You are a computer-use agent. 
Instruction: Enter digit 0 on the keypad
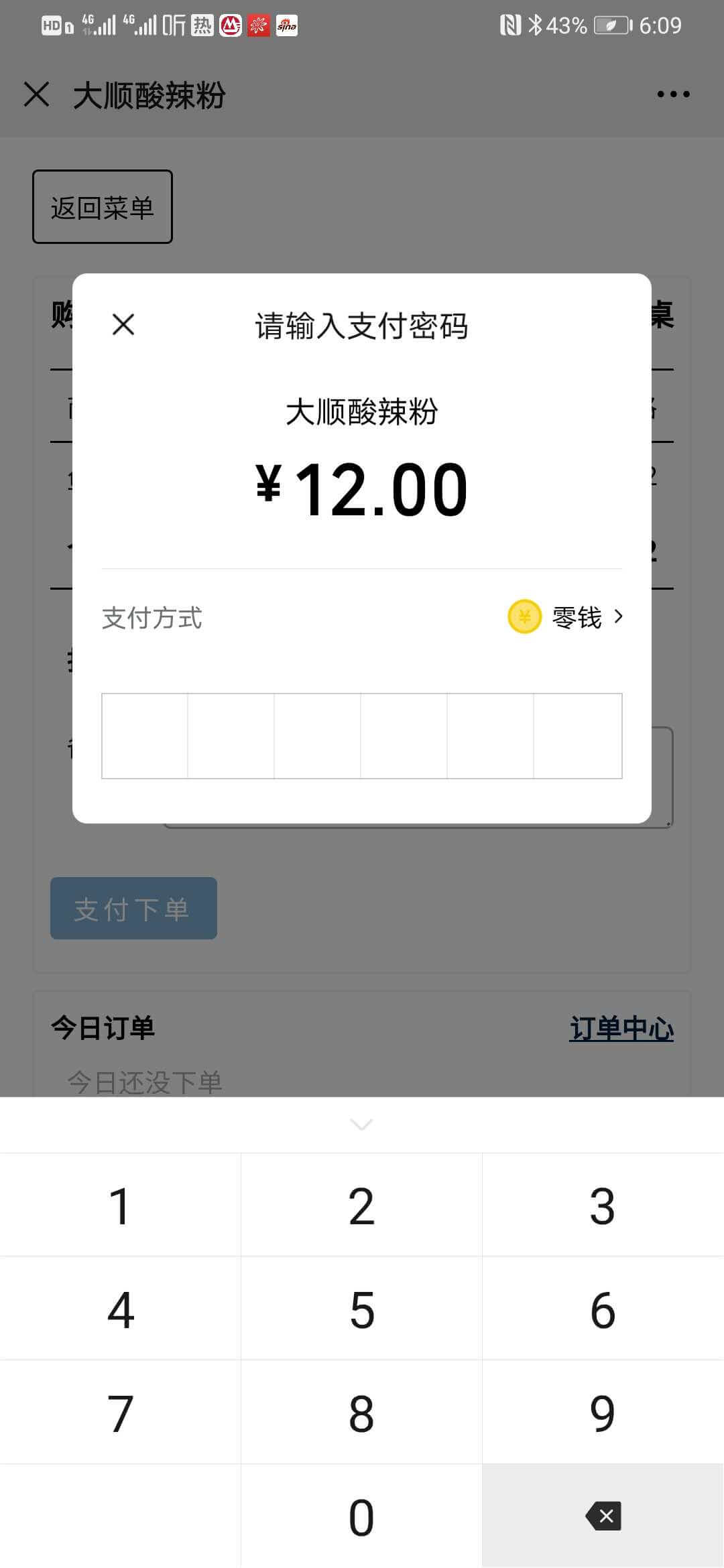(x=361, y=1517)
